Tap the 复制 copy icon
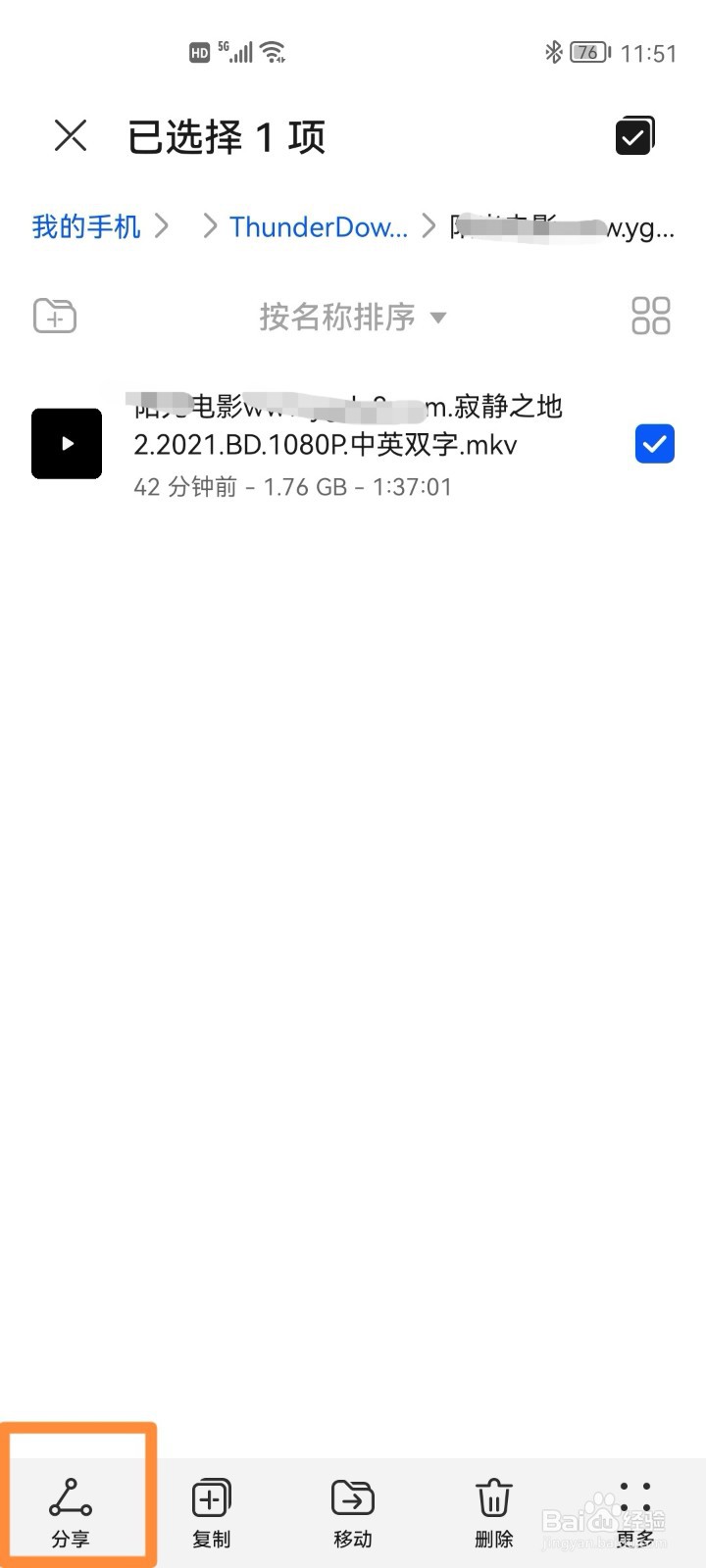706x1568 pixels. 211,1497
